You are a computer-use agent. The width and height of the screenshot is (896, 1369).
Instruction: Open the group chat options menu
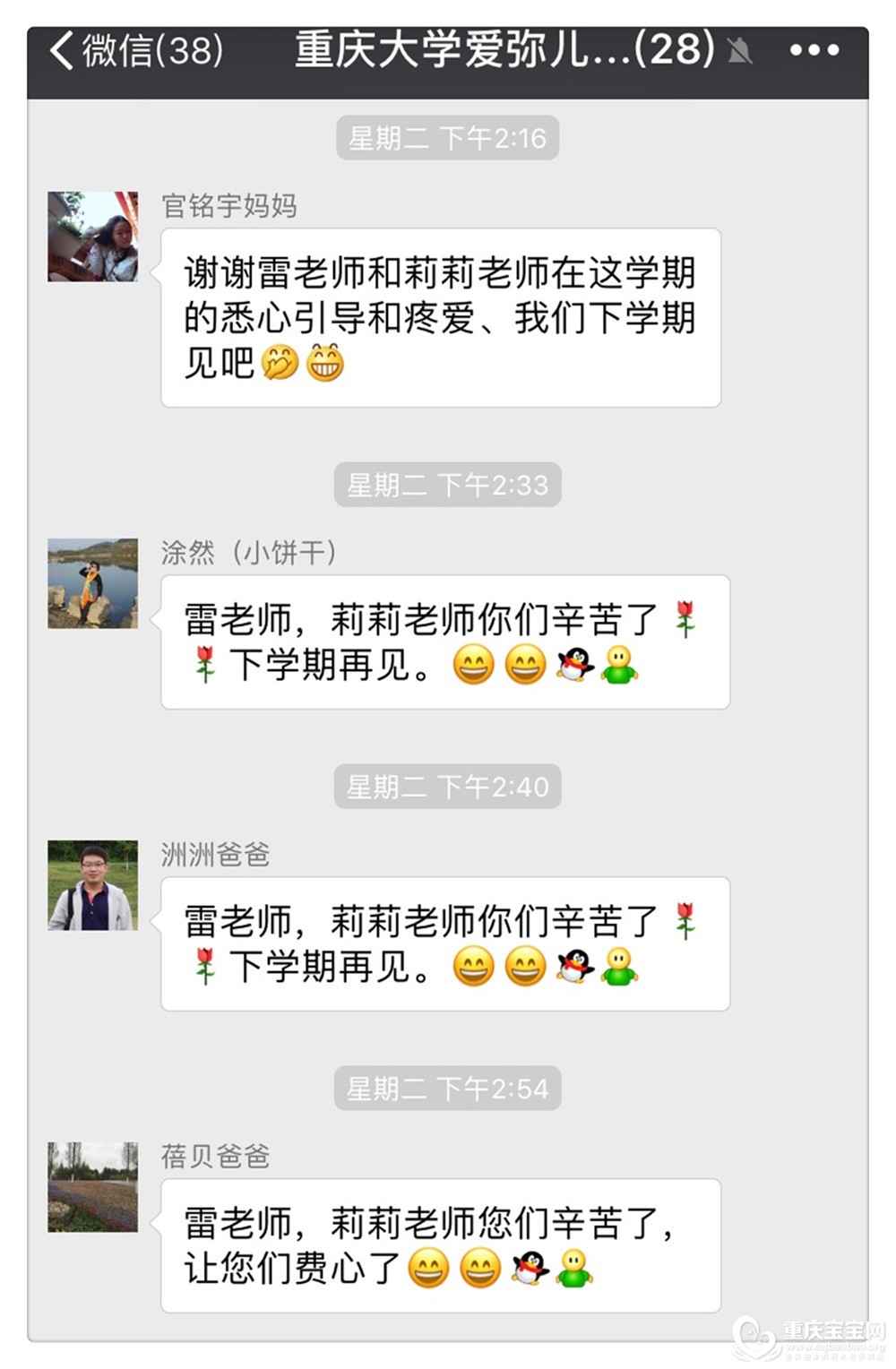click(x=814, y=51)
